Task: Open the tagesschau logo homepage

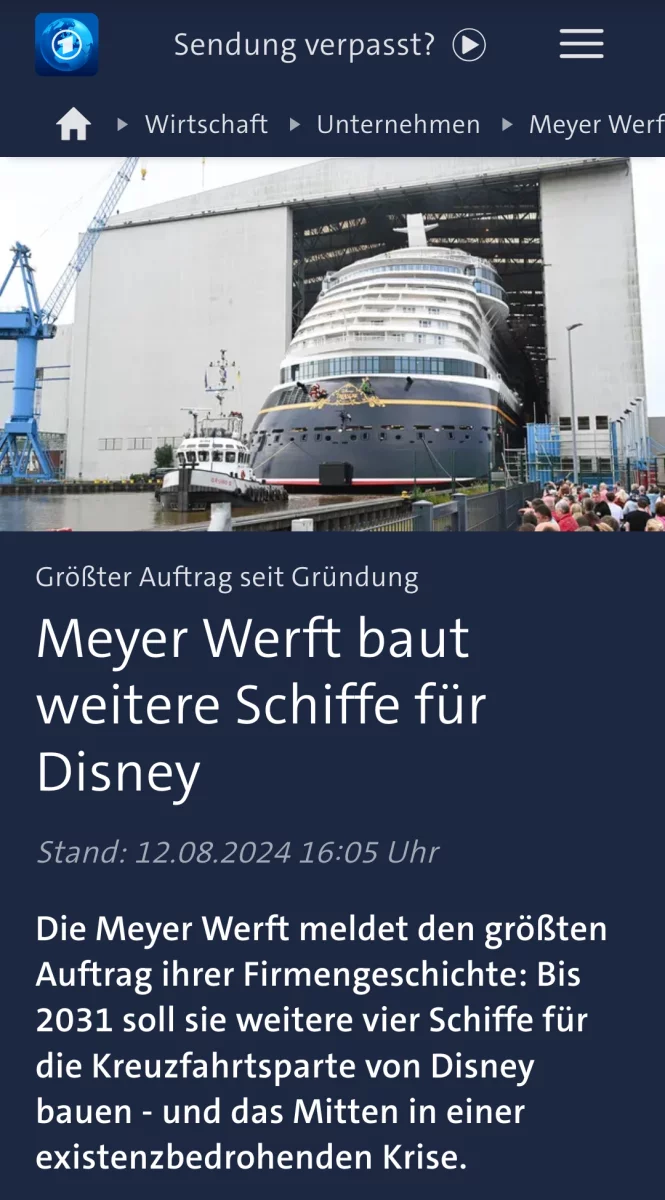Action: pos(66,45)
